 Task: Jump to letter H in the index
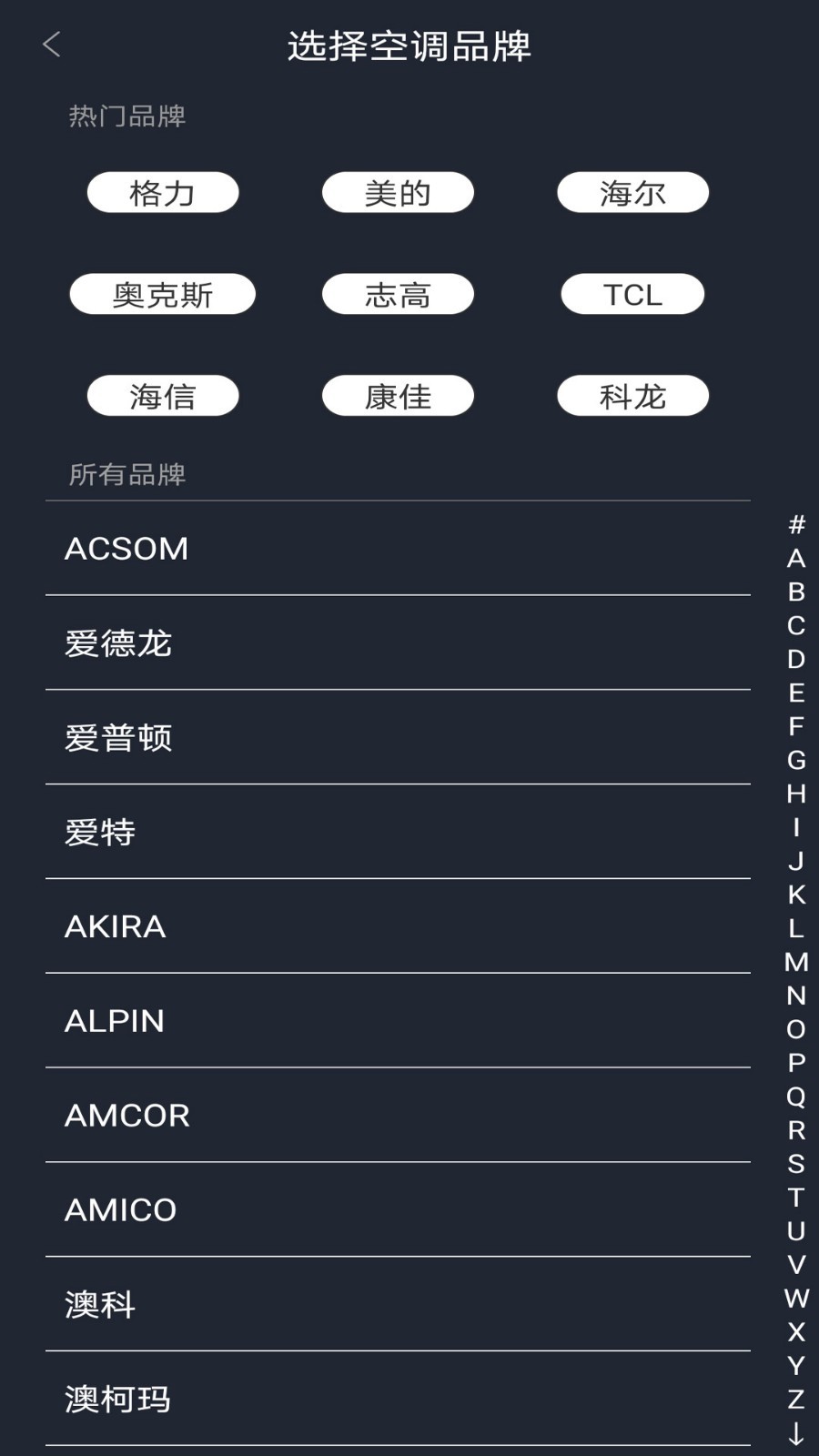tap(796, 794)
